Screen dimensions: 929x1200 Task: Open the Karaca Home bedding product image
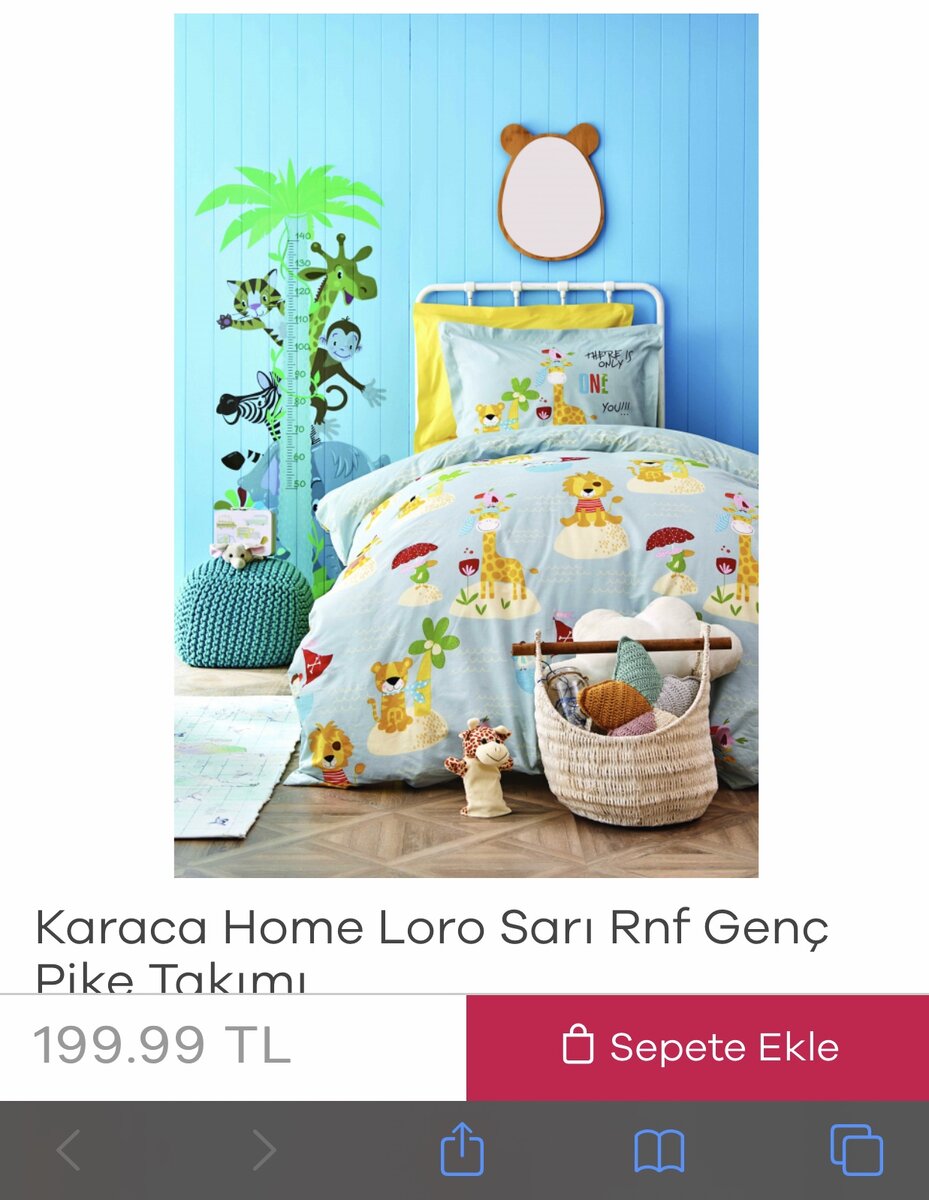465,445
